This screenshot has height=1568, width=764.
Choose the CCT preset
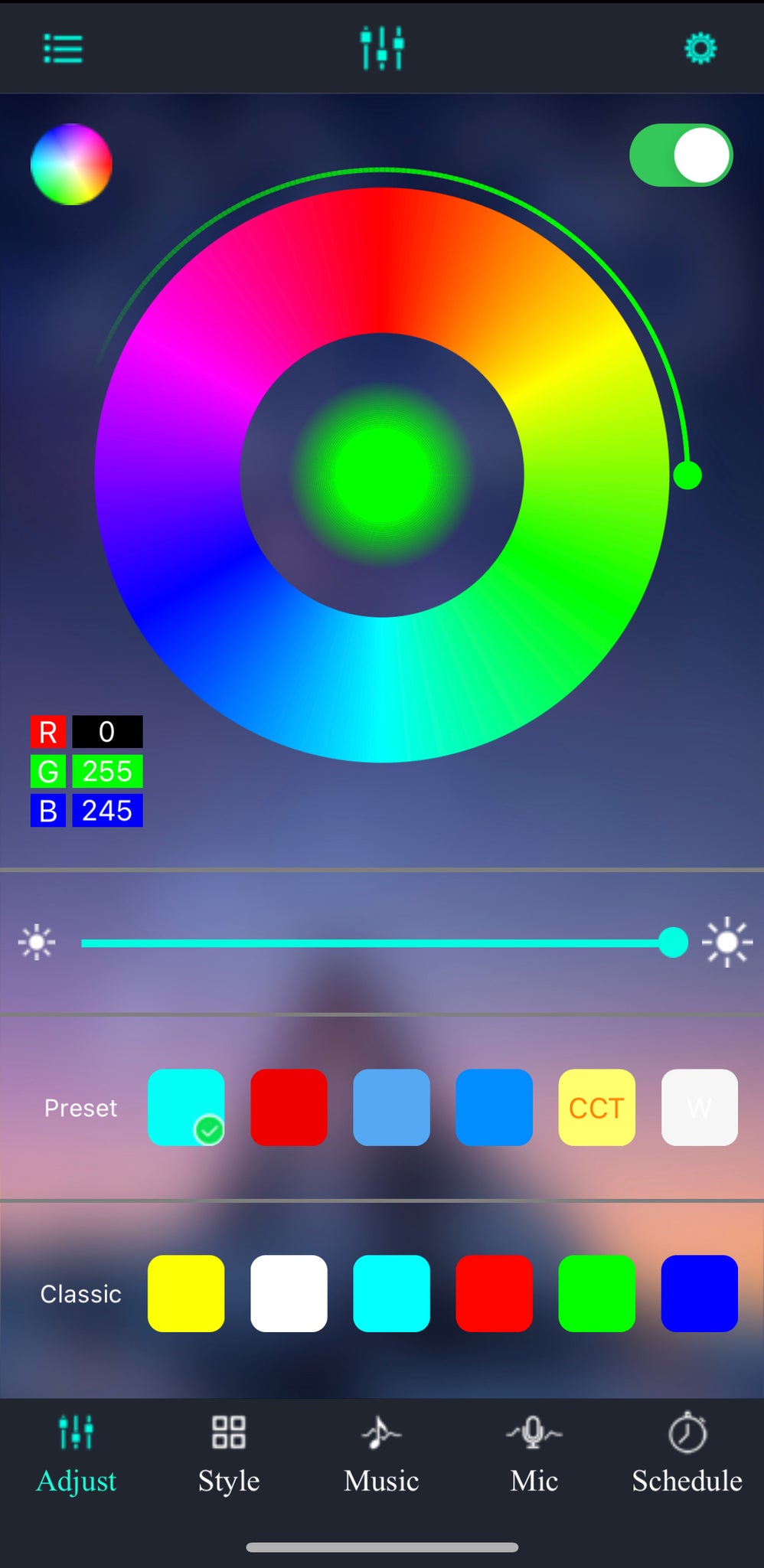[x=596, y=1107]
